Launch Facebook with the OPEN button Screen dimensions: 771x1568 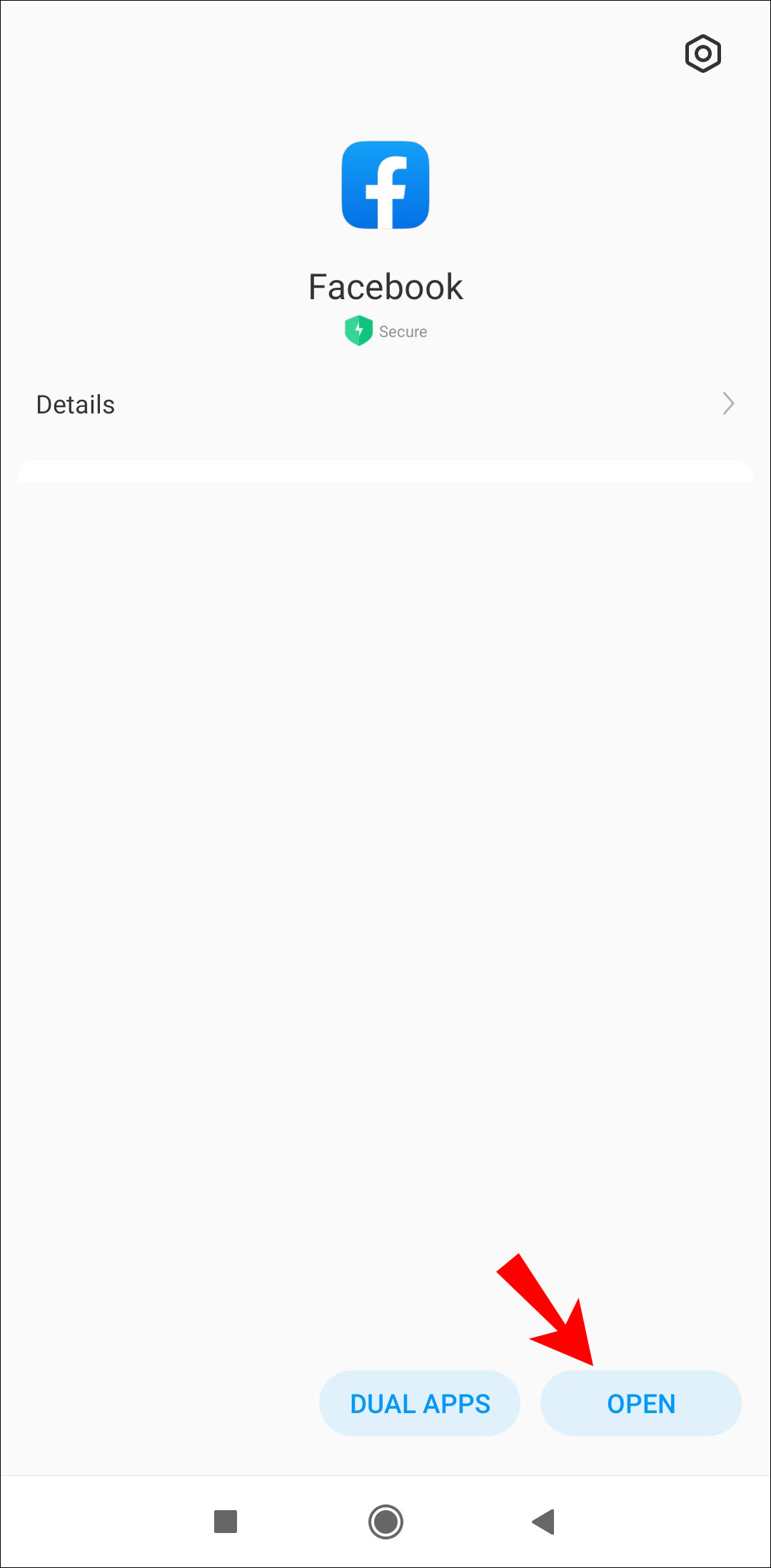[640, 1404]
